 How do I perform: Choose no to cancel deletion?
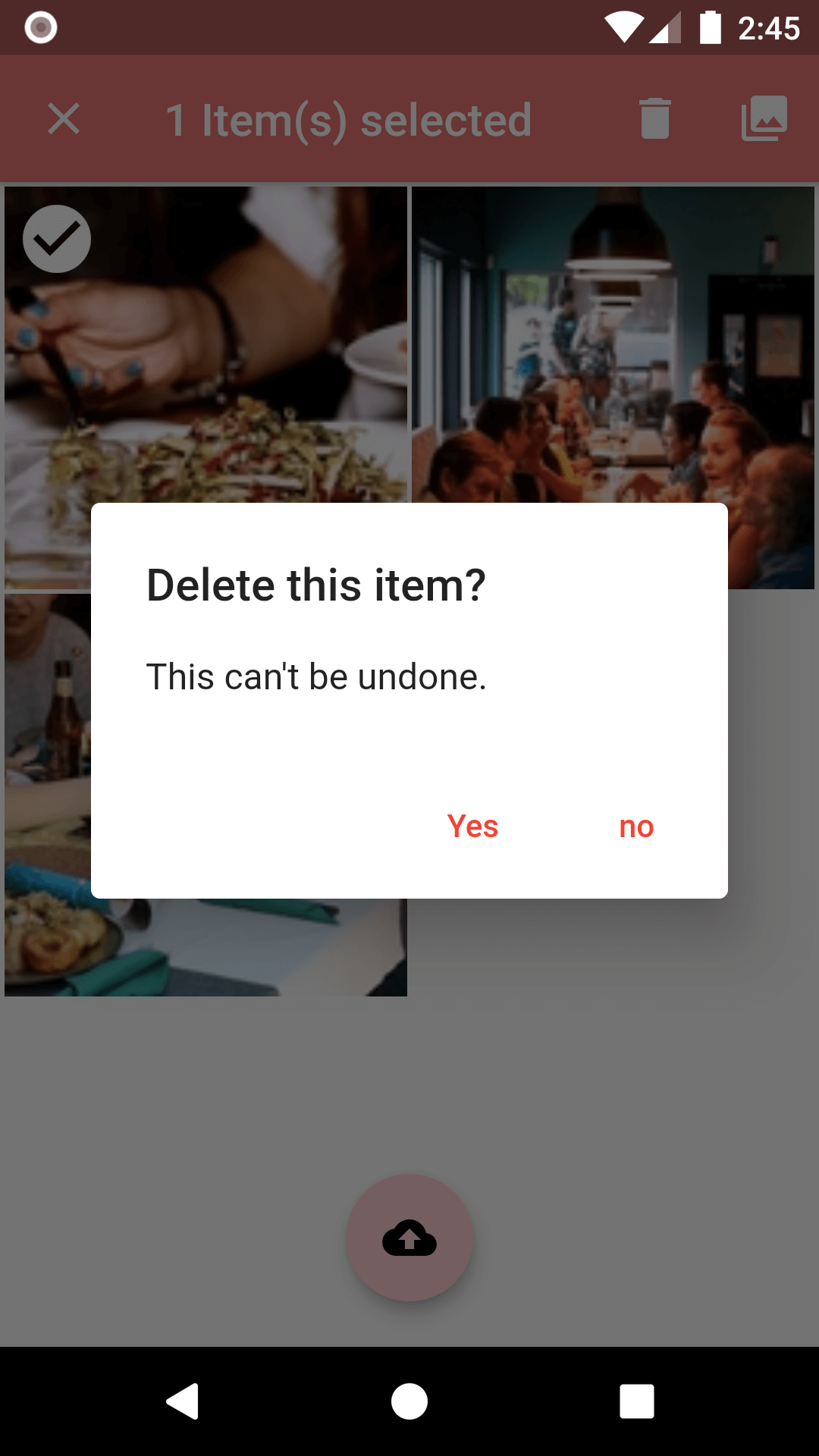click(636, 826)
